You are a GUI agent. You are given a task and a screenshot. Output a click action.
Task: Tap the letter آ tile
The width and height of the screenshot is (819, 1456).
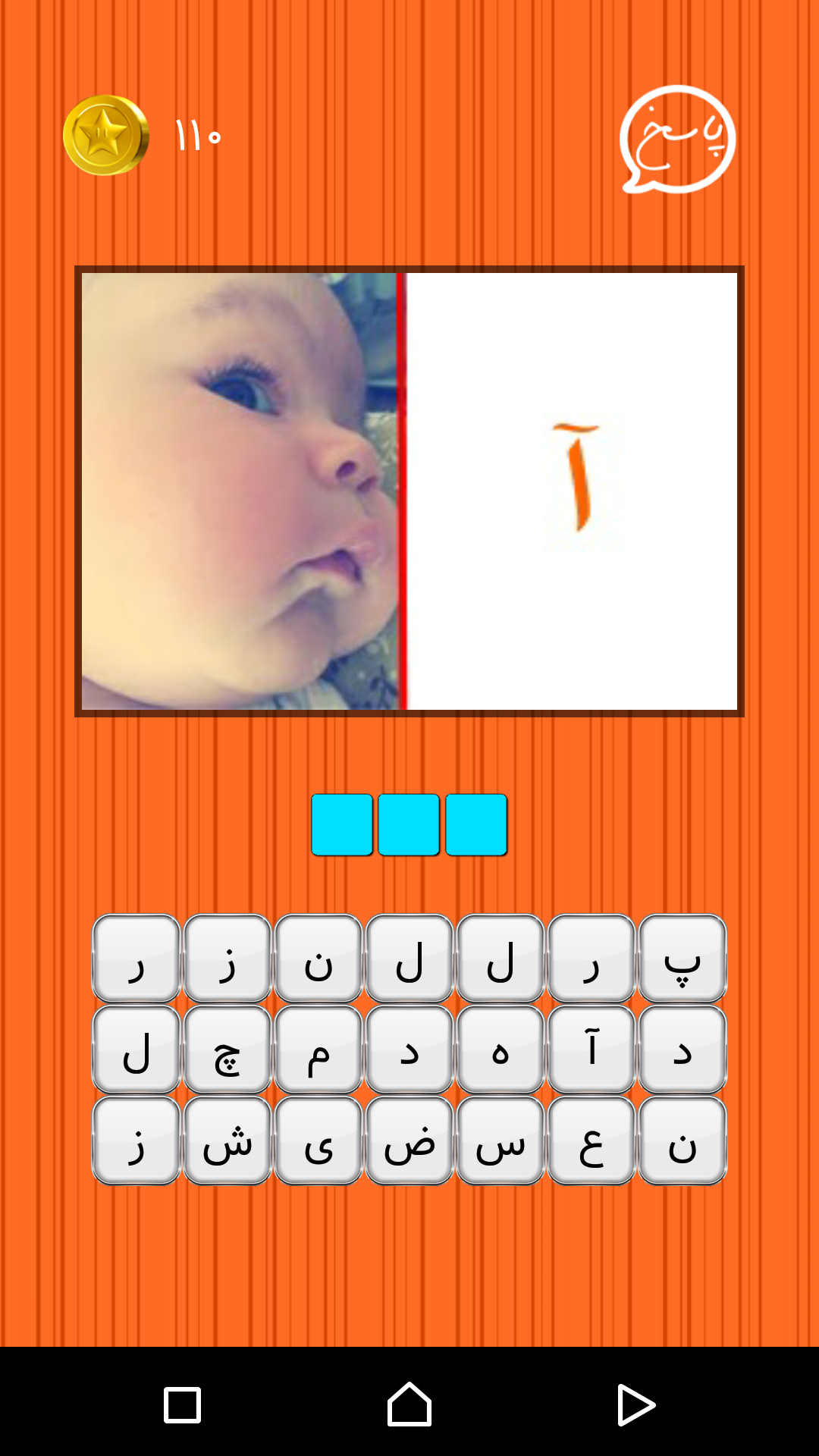pyautogui.click(x=591, y=1050)
